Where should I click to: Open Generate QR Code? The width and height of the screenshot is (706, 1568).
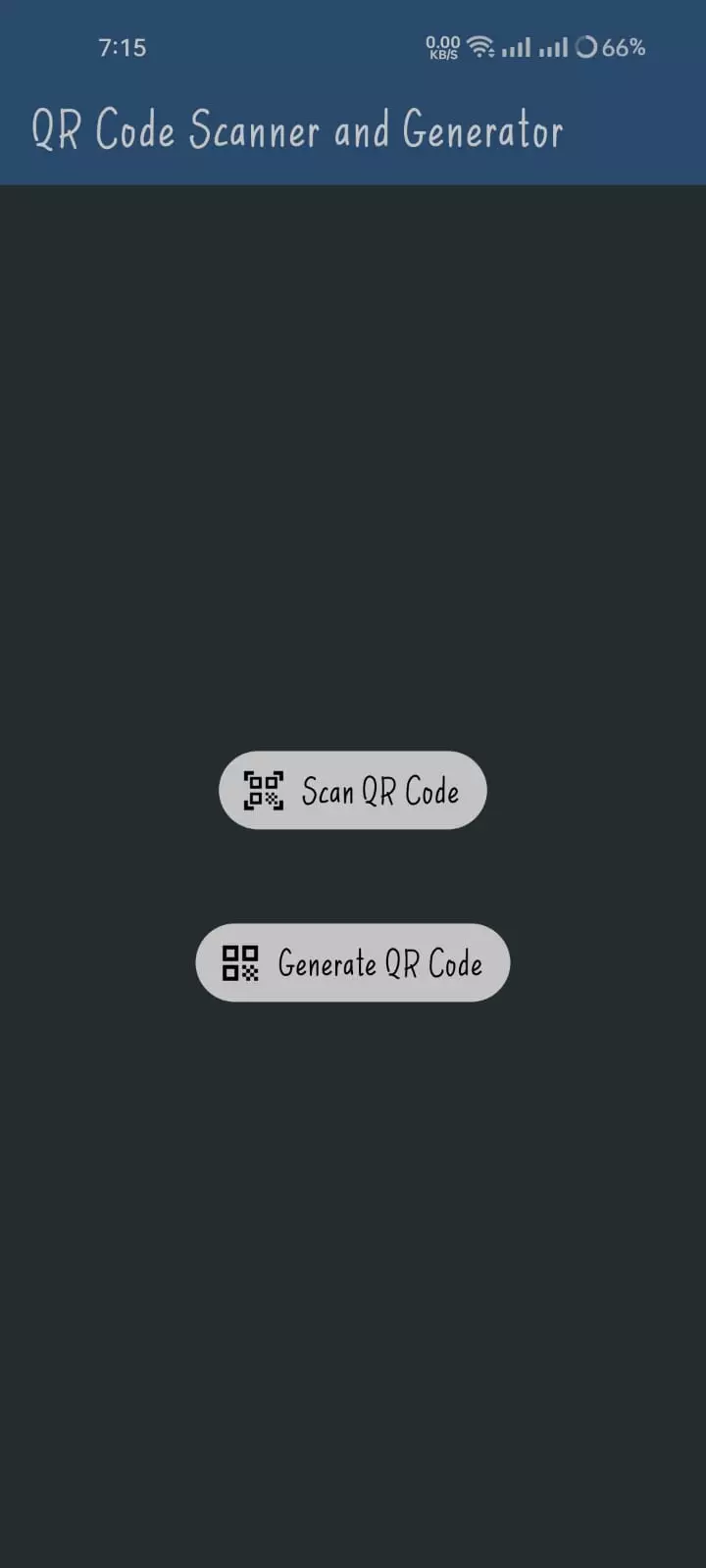tap(352, 962)
